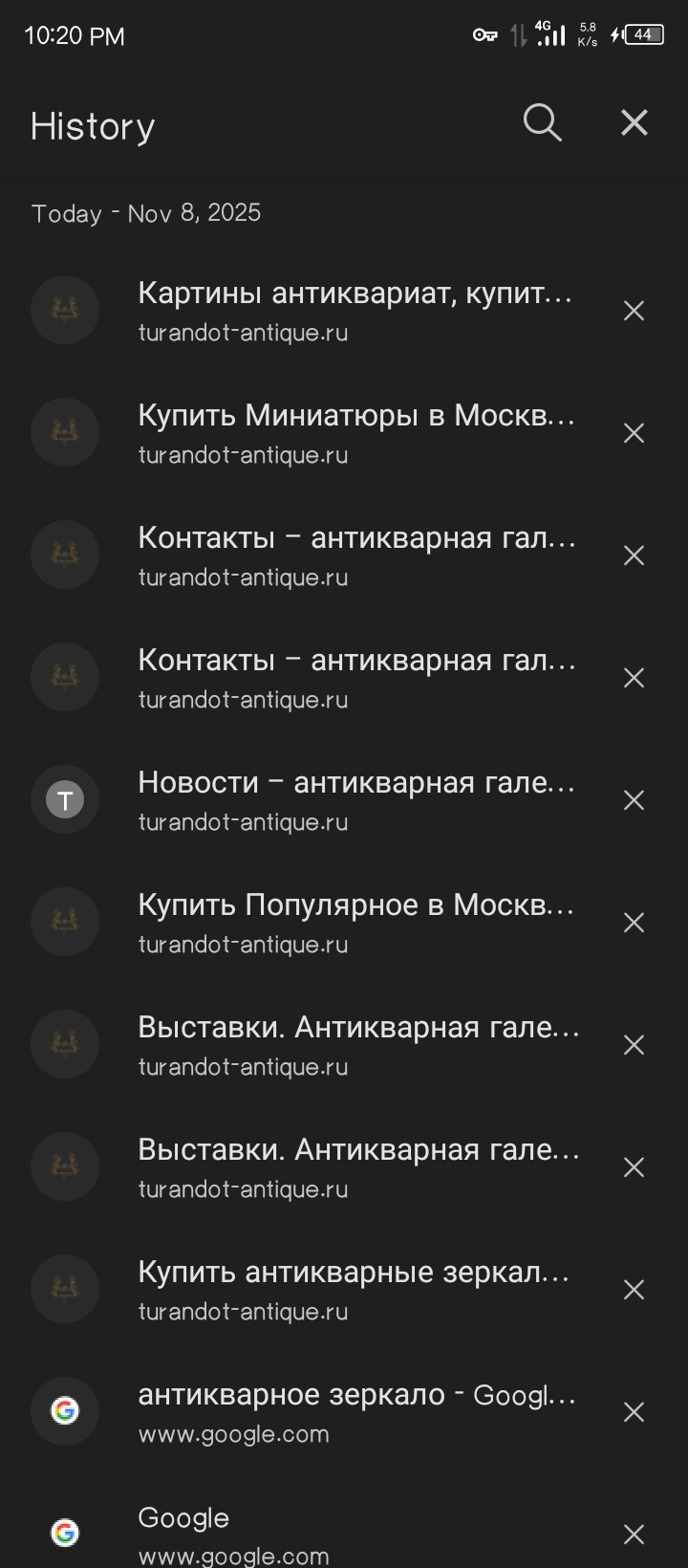Delete the Купить Популярное entry
This screenshot has width=688, height=1568.
(634, 923)
